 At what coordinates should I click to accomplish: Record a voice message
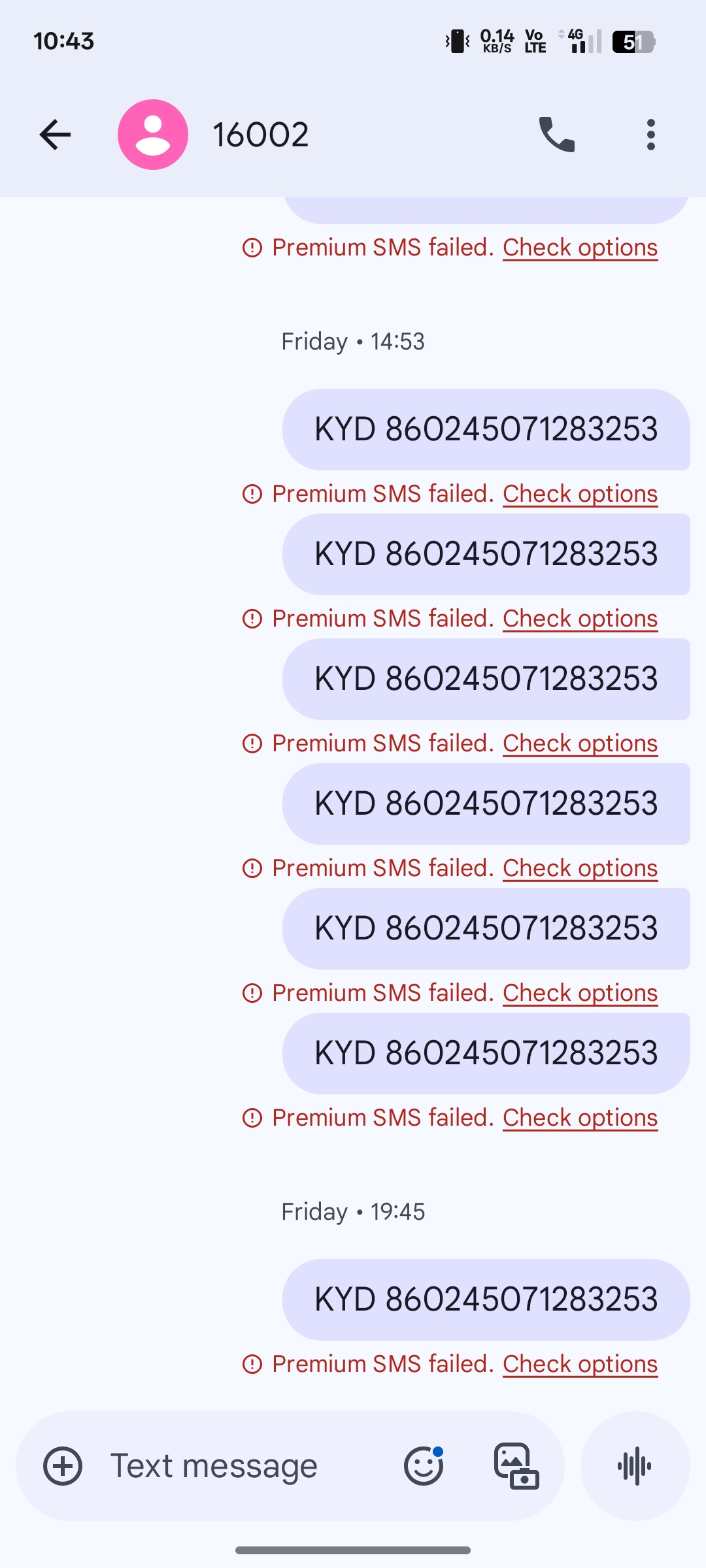coord(635,1466)
